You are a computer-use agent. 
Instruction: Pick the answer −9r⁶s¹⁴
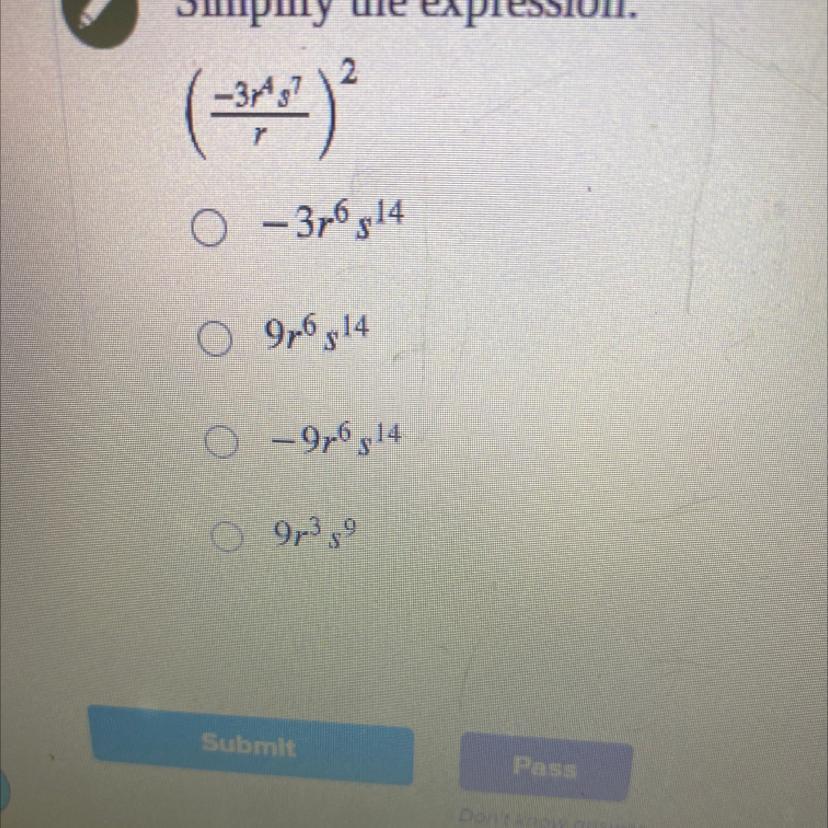(x=220, y=440)
